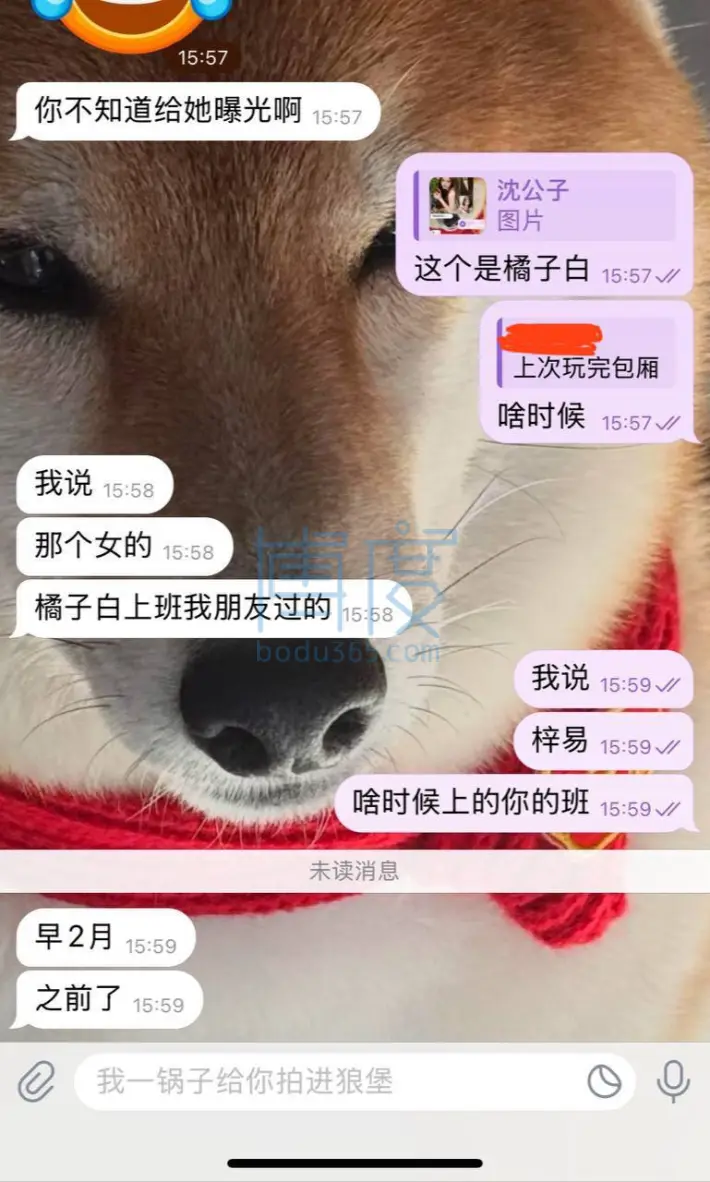Open the sticker panel icon
This screenshot has width=710, height=1182.
[604, 1082]
